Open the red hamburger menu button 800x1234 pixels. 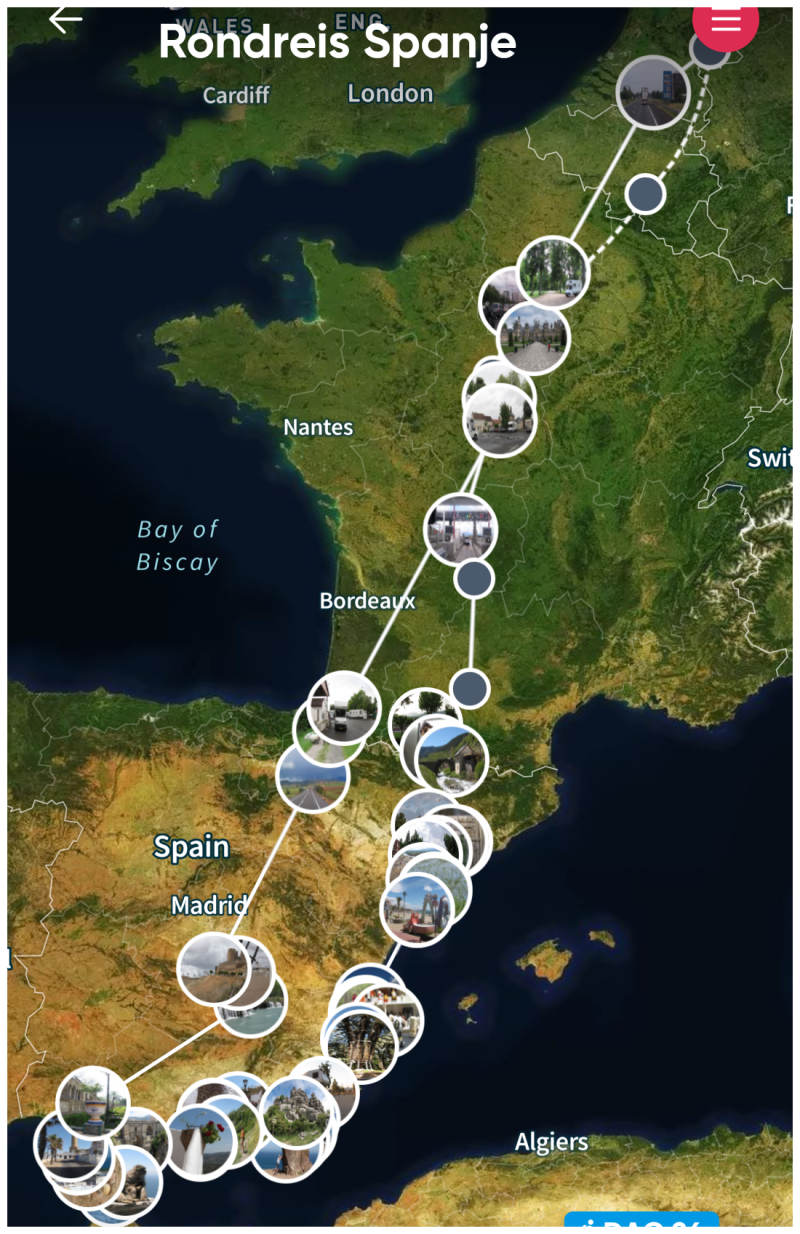coord(725,20)
